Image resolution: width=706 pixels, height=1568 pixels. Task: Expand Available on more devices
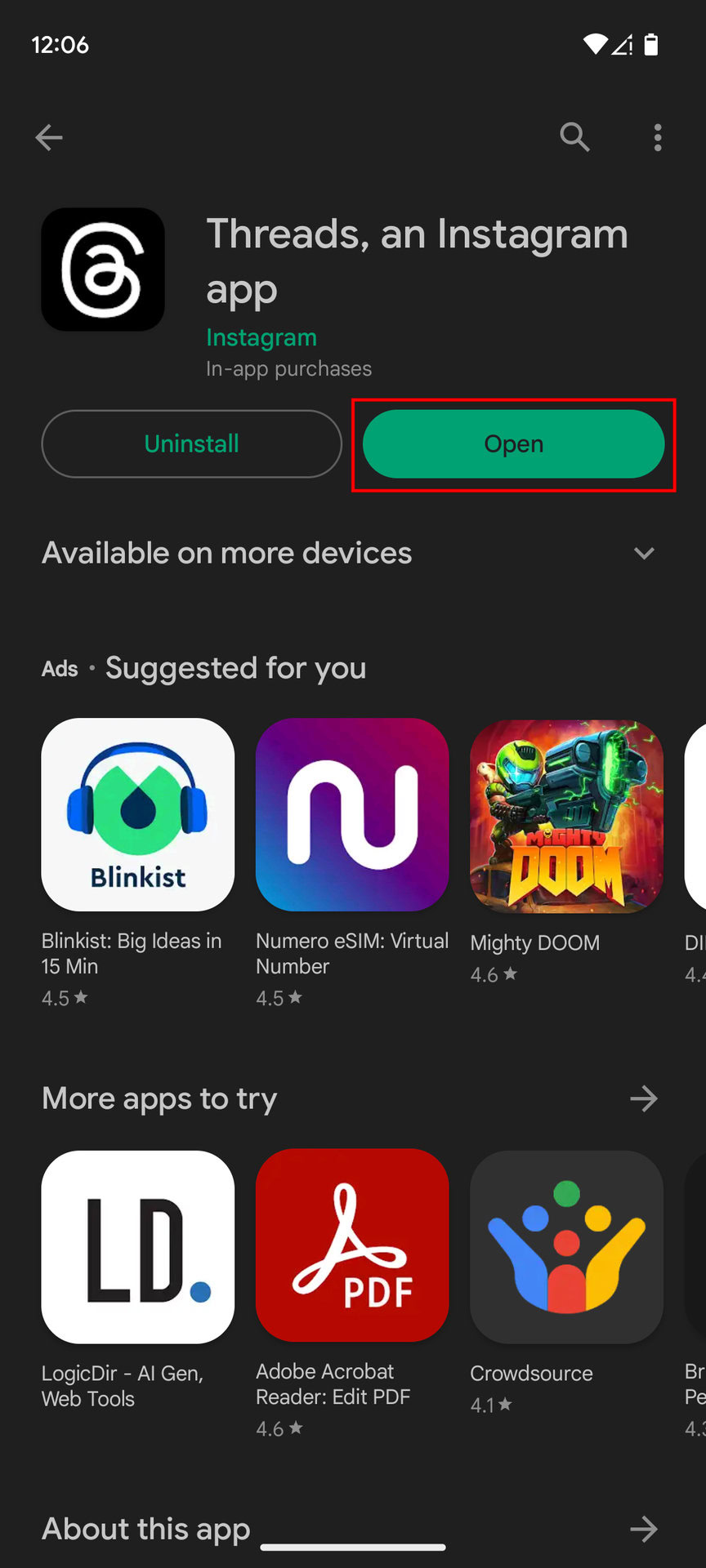coord(644,553)
